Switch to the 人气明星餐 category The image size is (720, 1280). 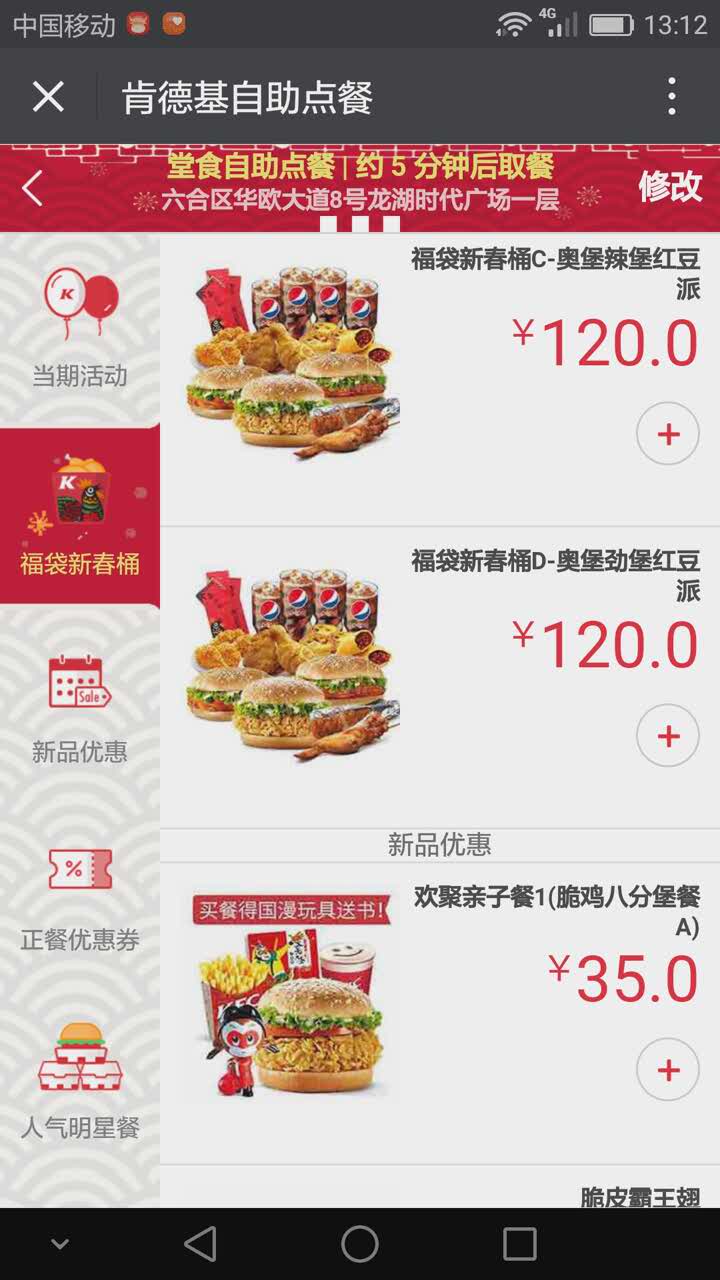pos(80,1080)
